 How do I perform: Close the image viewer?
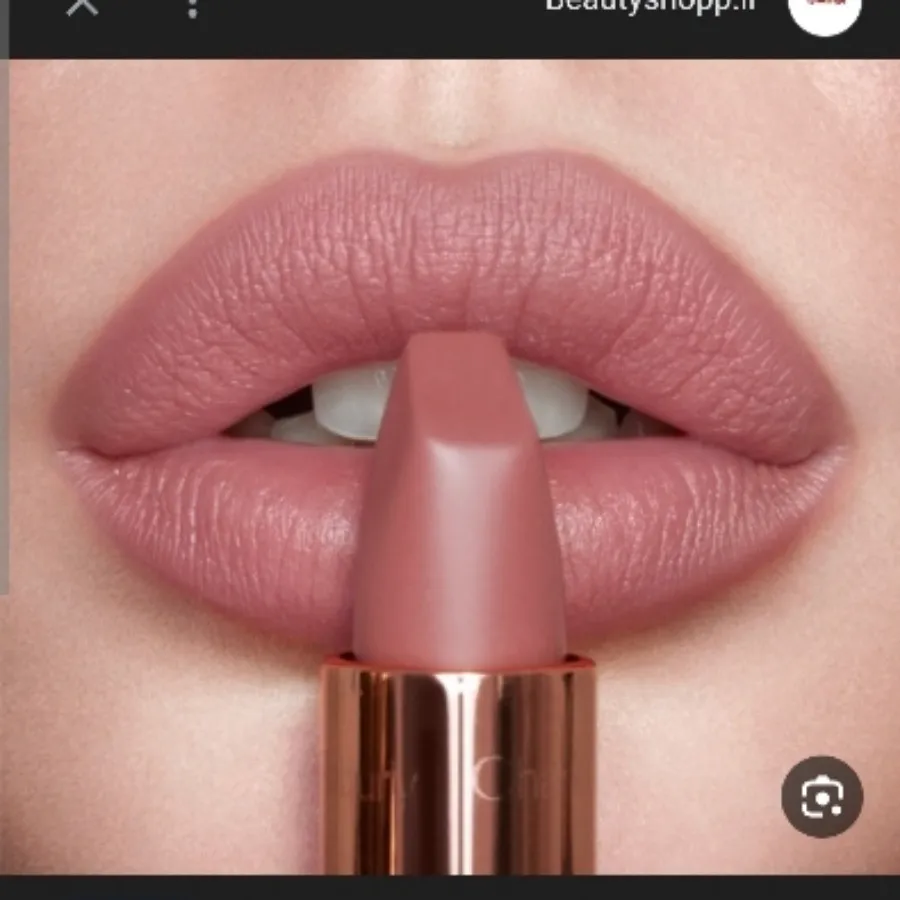click(82, 6)
